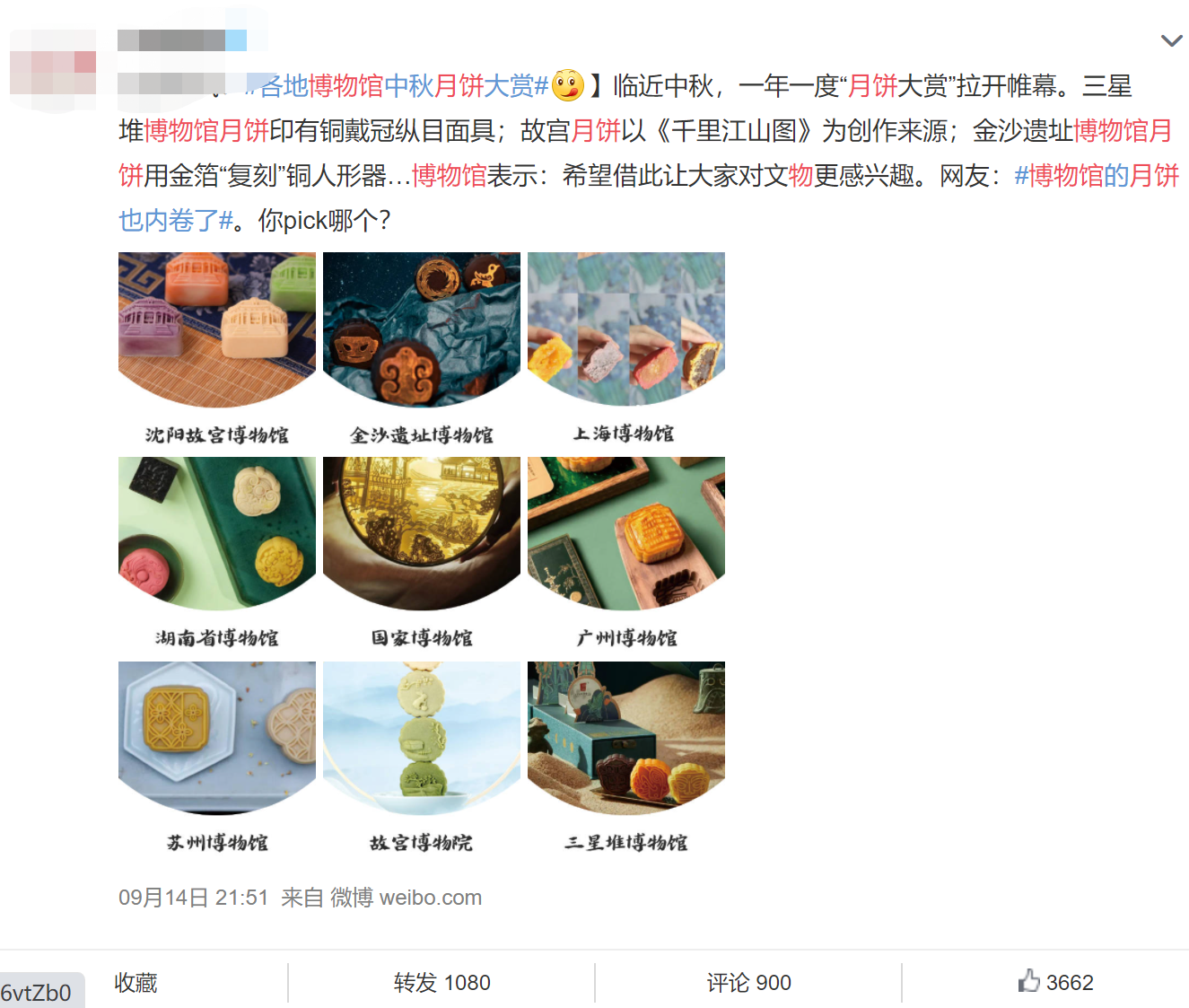Expand the post options chevron
Screen dimensions: 1189x1008
pos(1171,40)
